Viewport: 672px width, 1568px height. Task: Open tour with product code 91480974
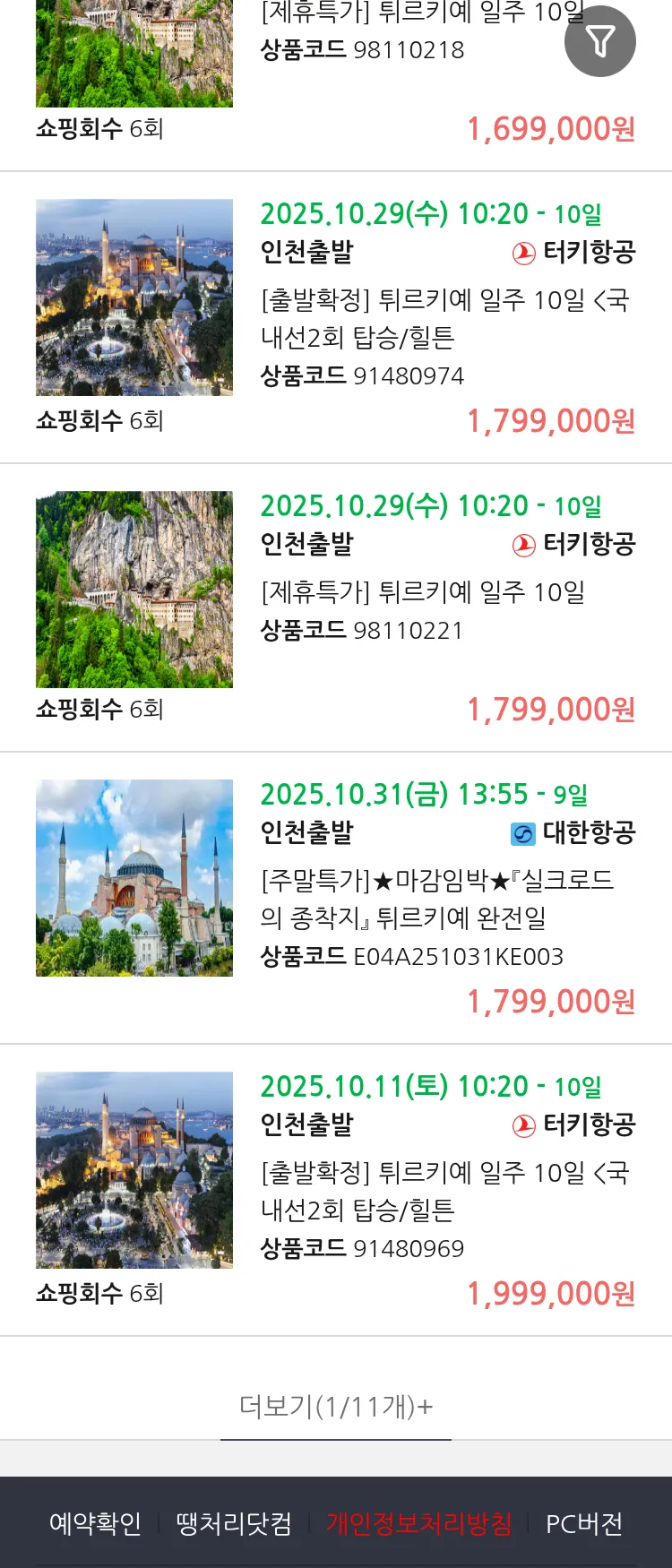click(444, 318)
